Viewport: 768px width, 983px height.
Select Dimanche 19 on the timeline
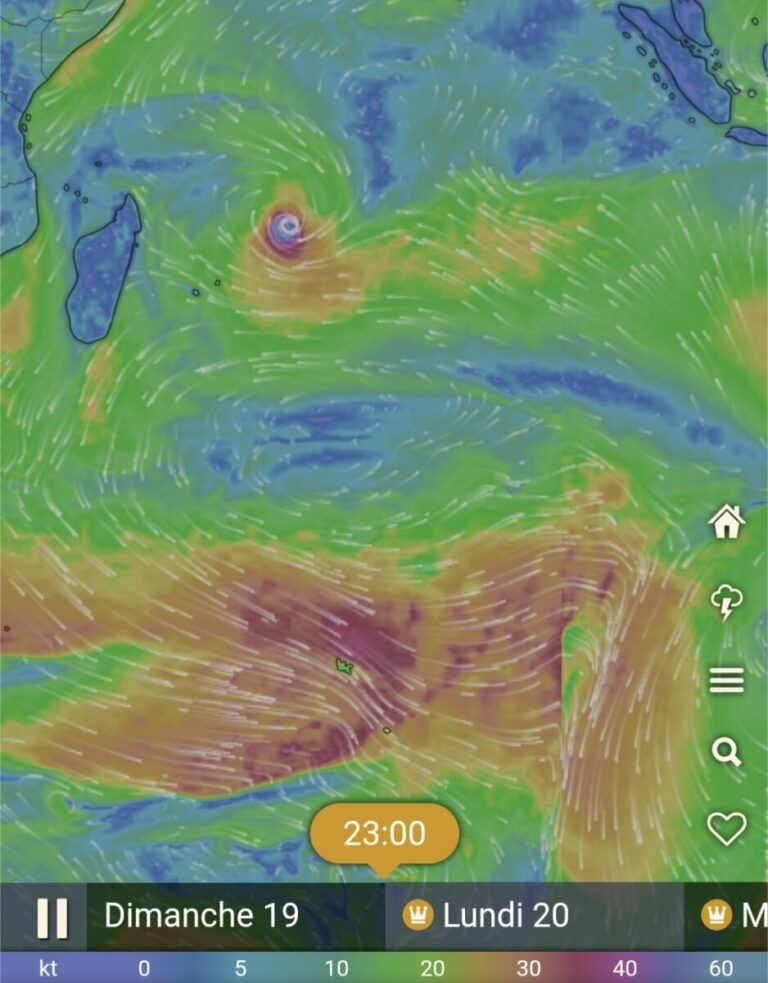coord(201,915)
